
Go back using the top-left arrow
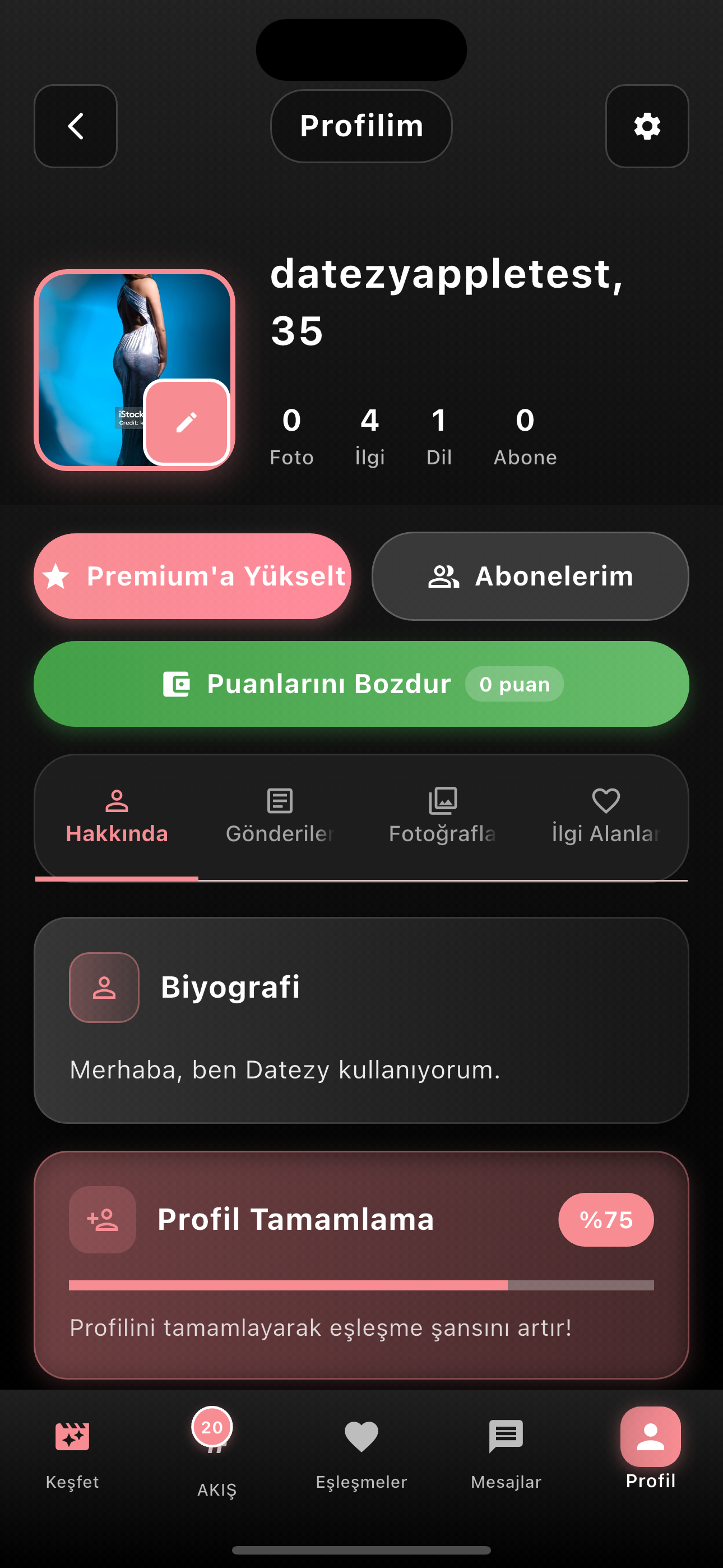point(76,126)
